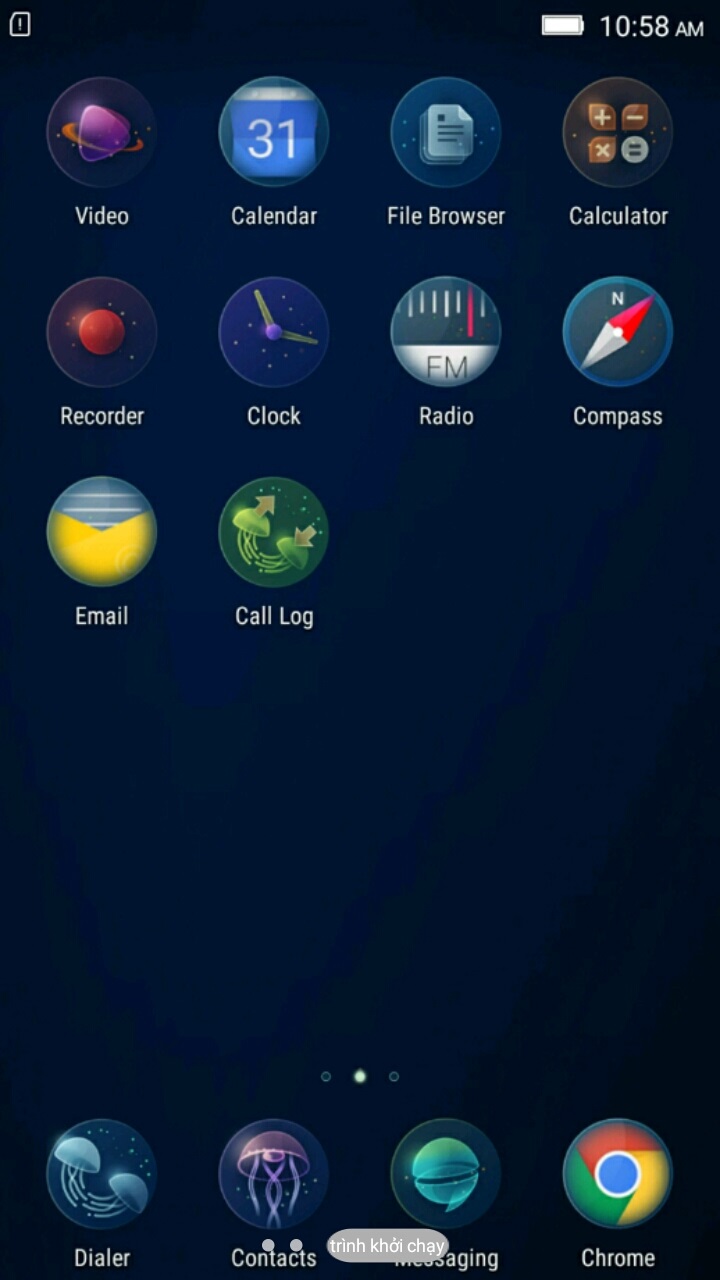This screenshot has height=1280, width=720.
Task: Open the Dialer from the dock
Action: point(101,1175)
